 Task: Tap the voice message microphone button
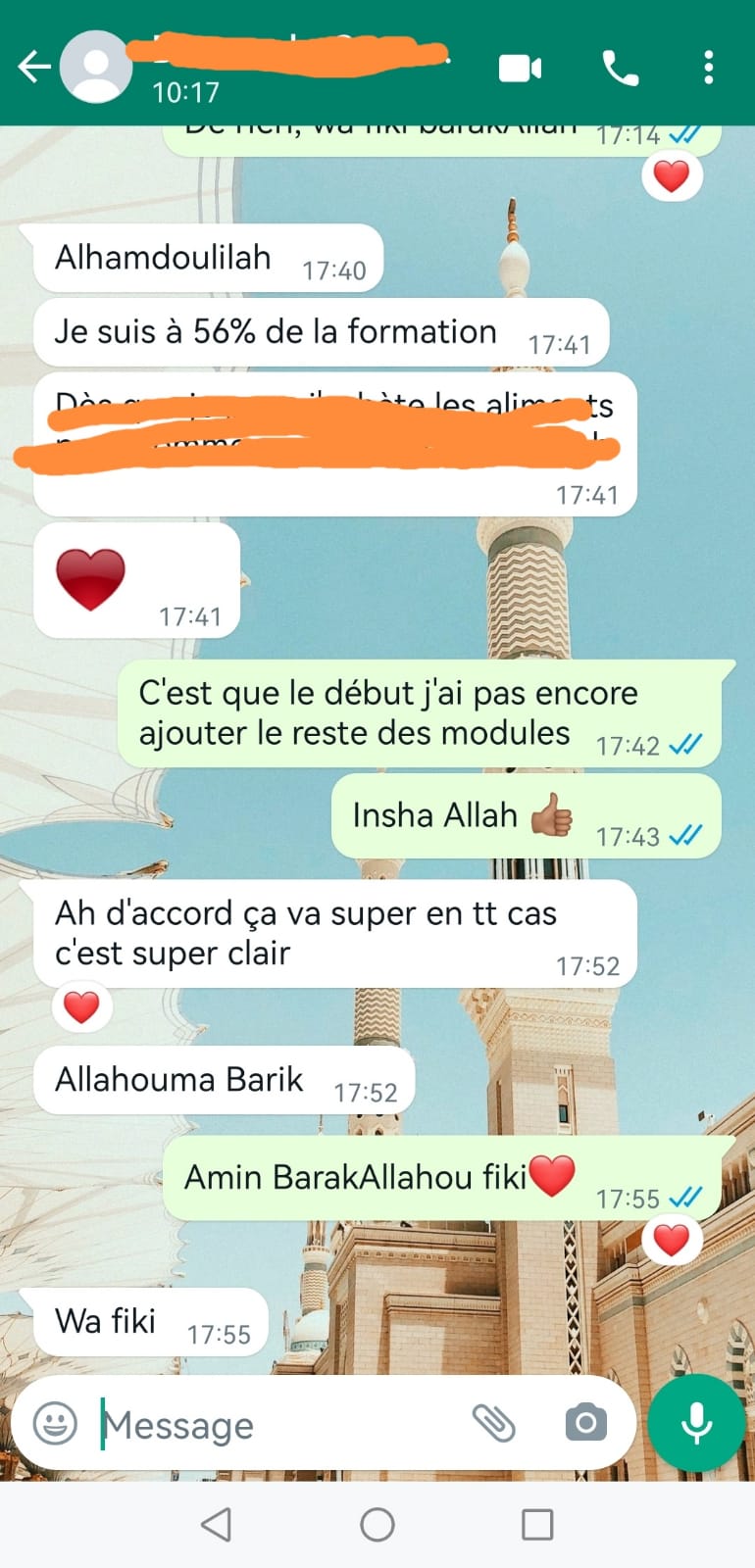697,1423
